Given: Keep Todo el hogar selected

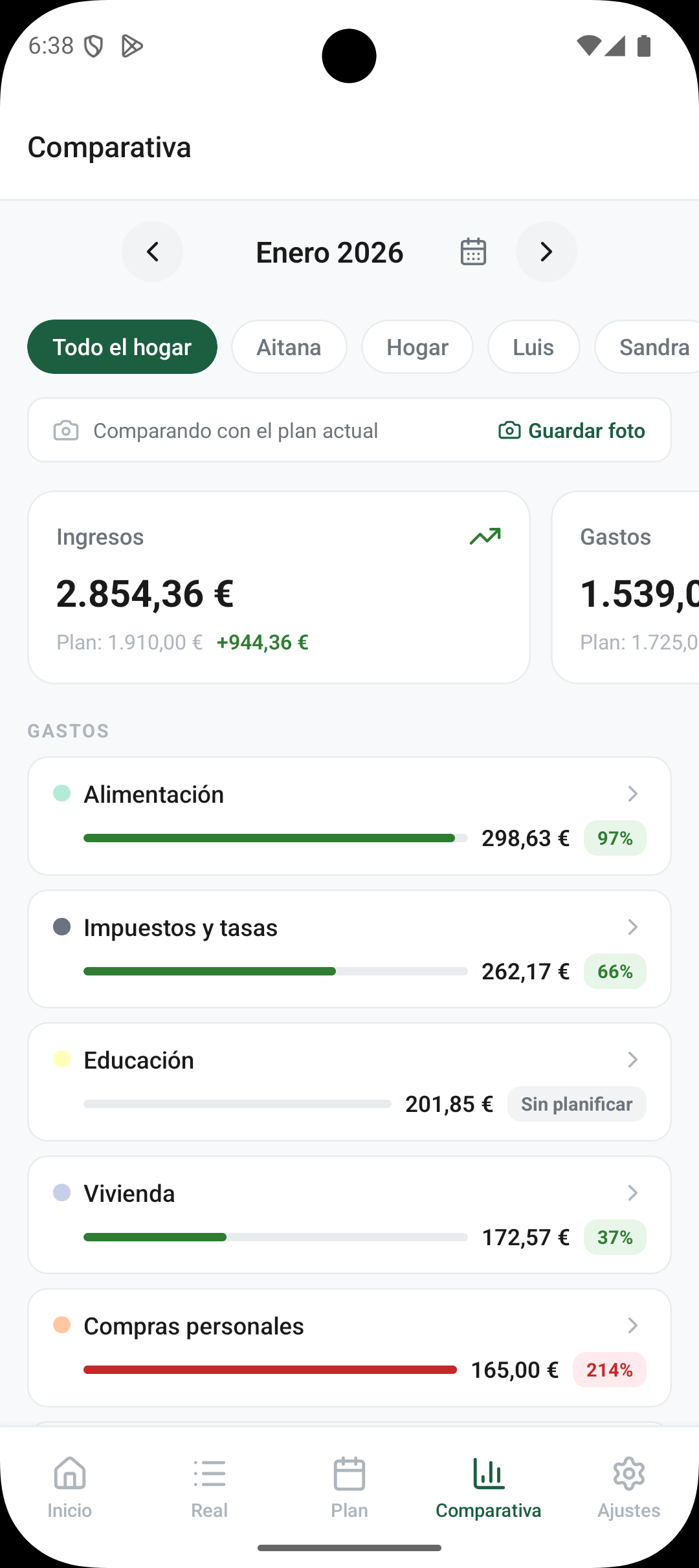Looking at the screenshot, I should click(122, 347).
